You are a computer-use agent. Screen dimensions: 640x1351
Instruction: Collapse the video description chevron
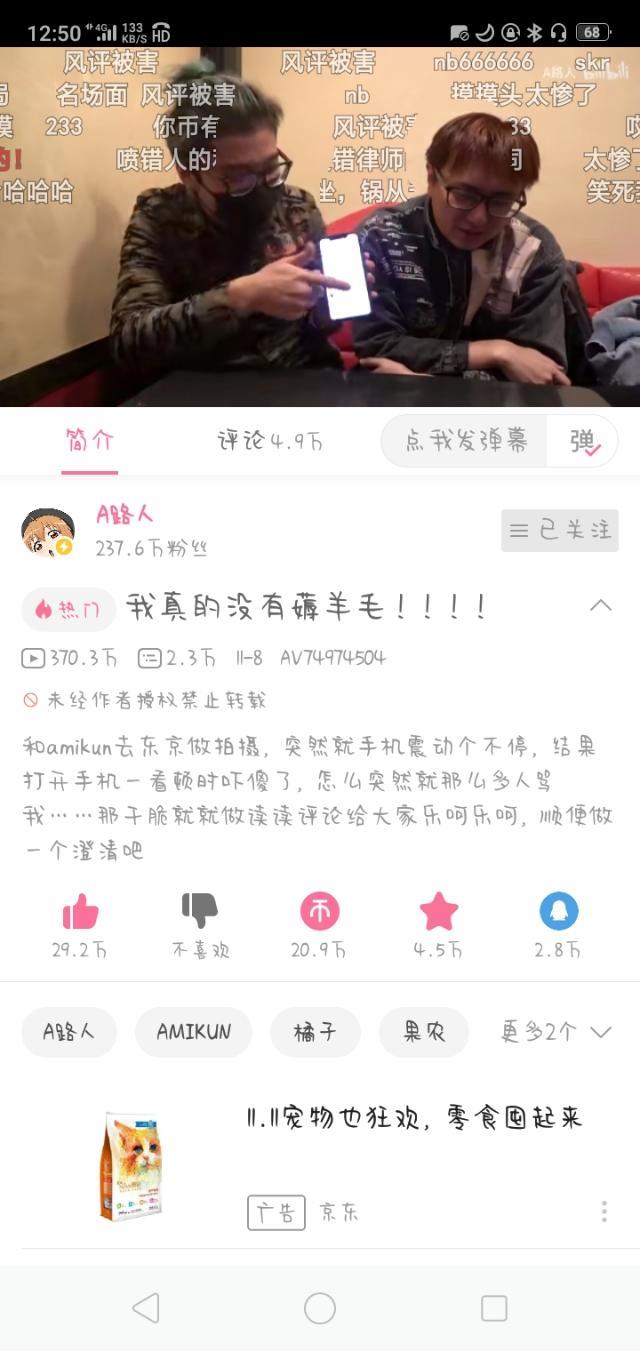pos(600,605)
